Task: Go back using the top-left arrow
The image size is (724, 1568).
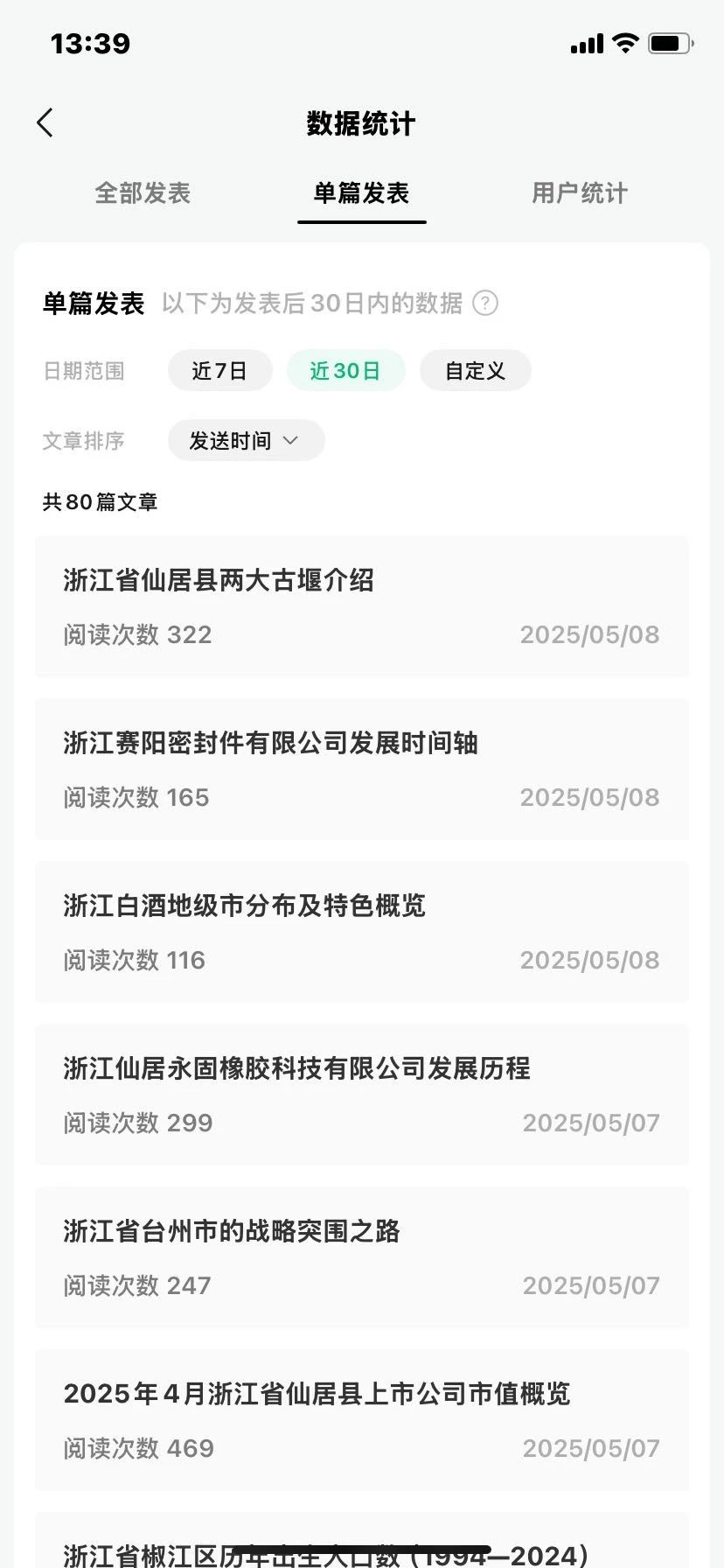Action: coord(45,123)
